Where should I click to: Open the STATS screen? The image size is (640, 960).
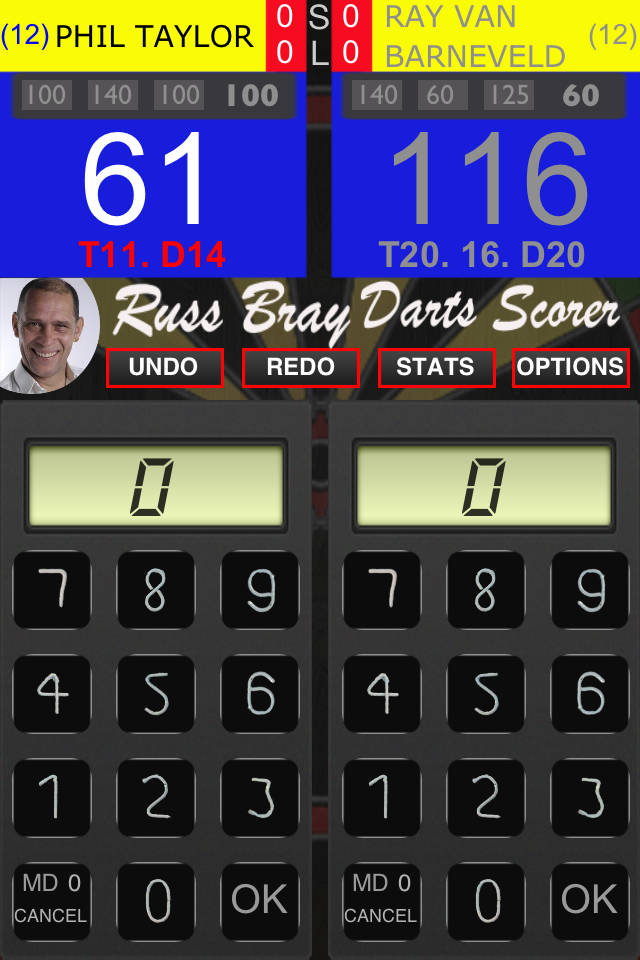(436, 367)
